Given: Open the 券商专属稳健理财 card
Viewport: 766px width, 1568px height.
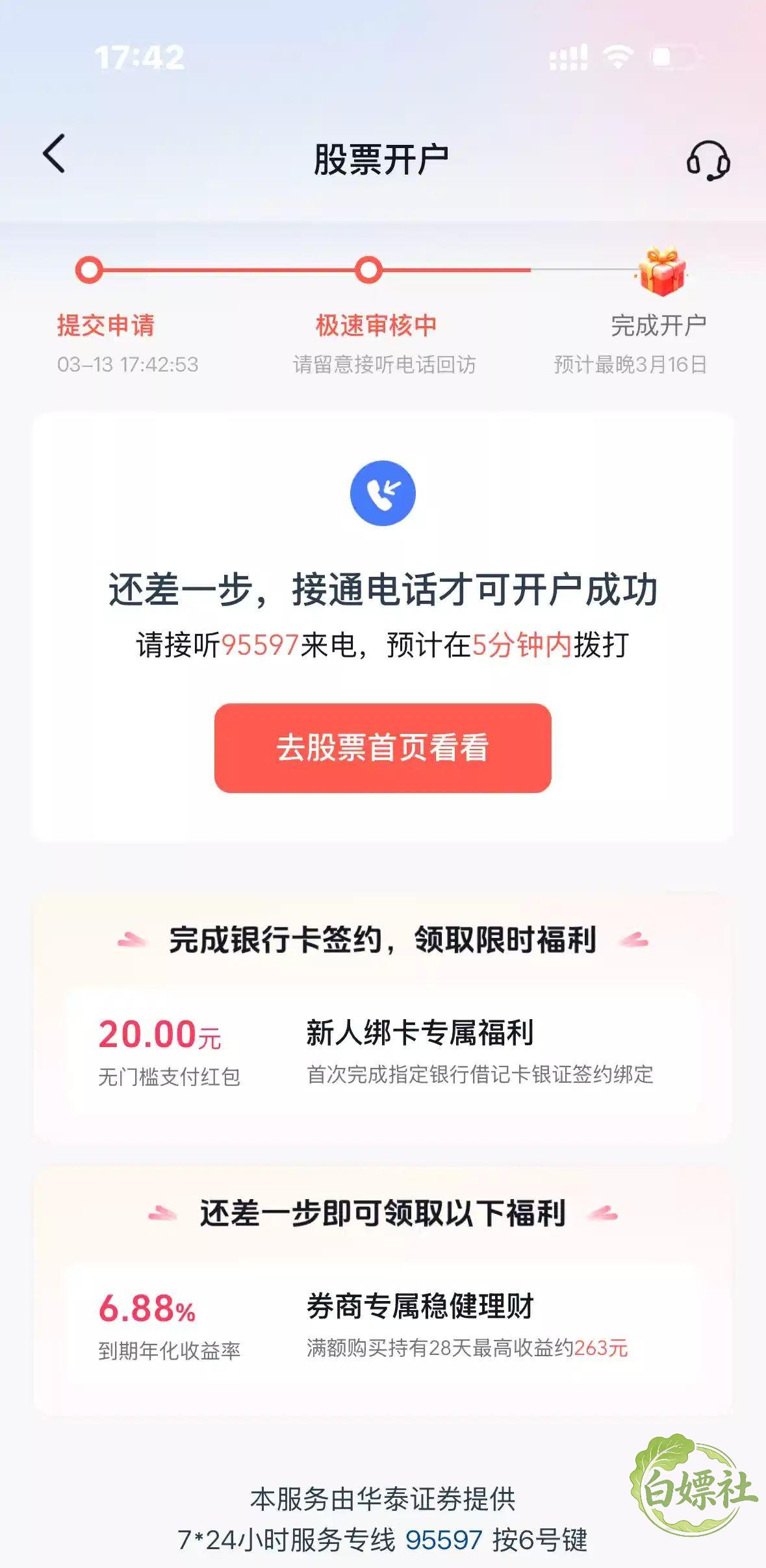Looking at the screenshot, I should 383,1326.
